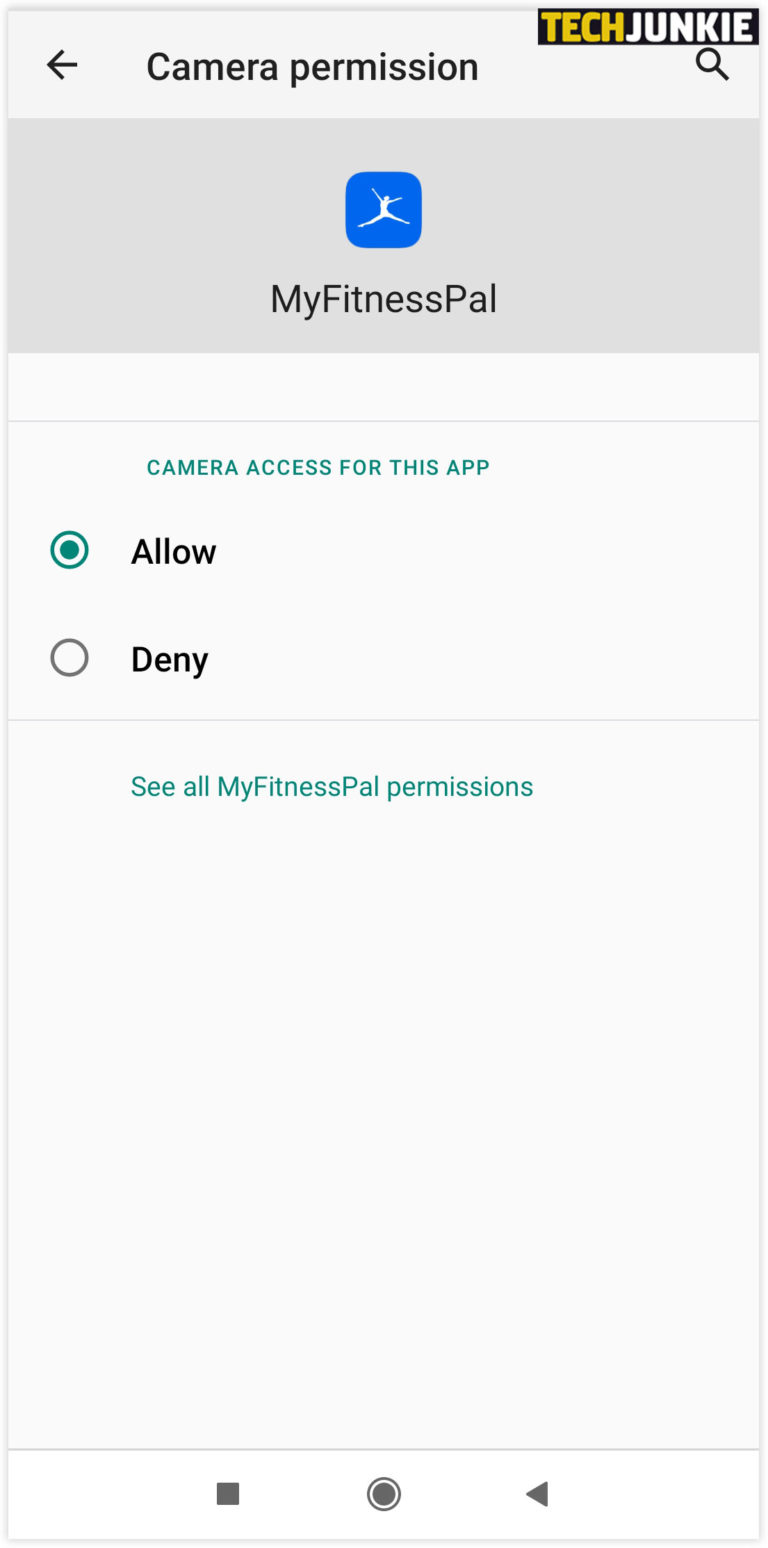This screenshot has width=768, height=1548.
Task: Tap the Recents square navigation icon
Action: click(228, 1493)
